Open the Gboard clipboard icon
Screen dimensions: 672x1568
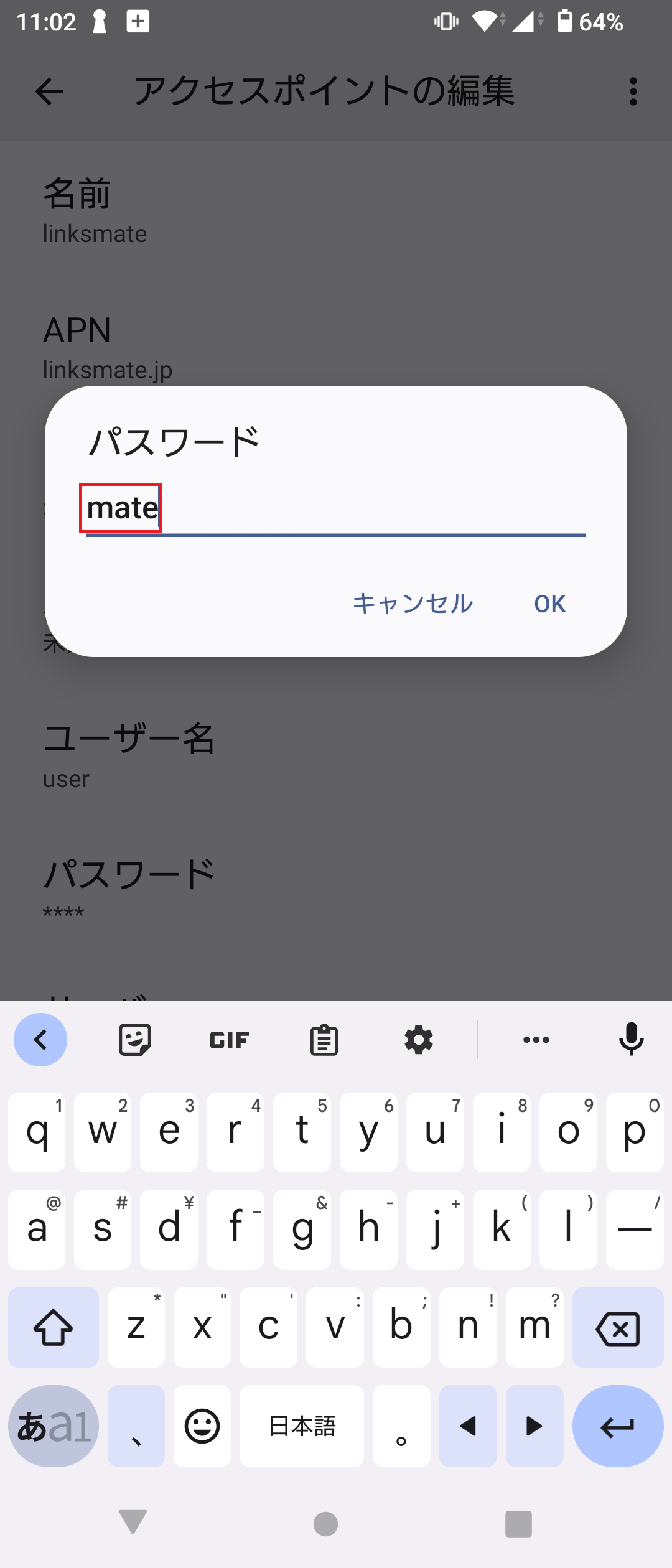tap(323, 1040)
